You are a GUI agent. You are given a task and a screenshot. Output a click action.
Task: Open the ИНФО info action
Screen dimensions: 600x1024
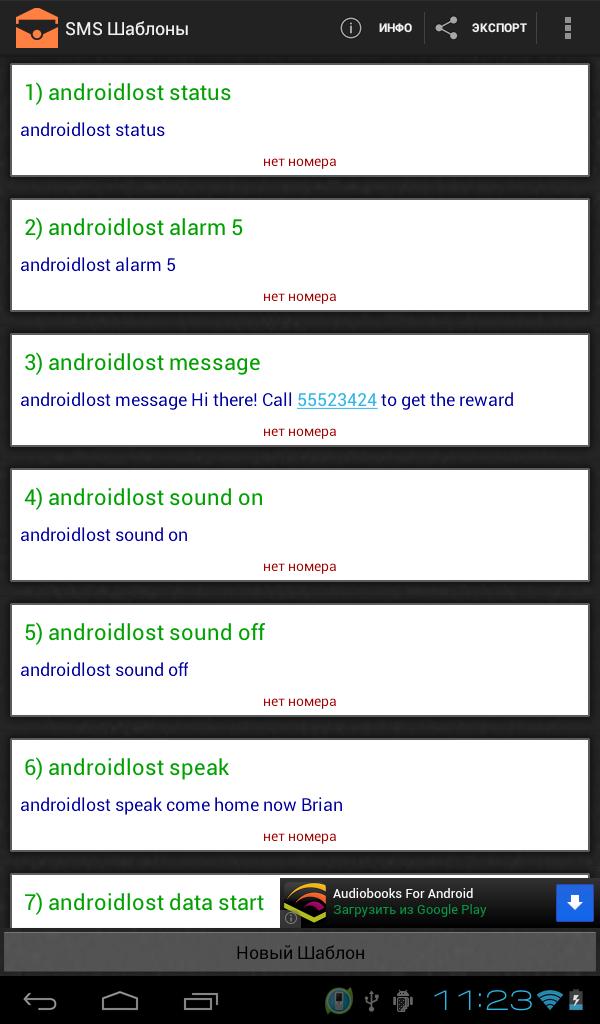click(377, 28)
